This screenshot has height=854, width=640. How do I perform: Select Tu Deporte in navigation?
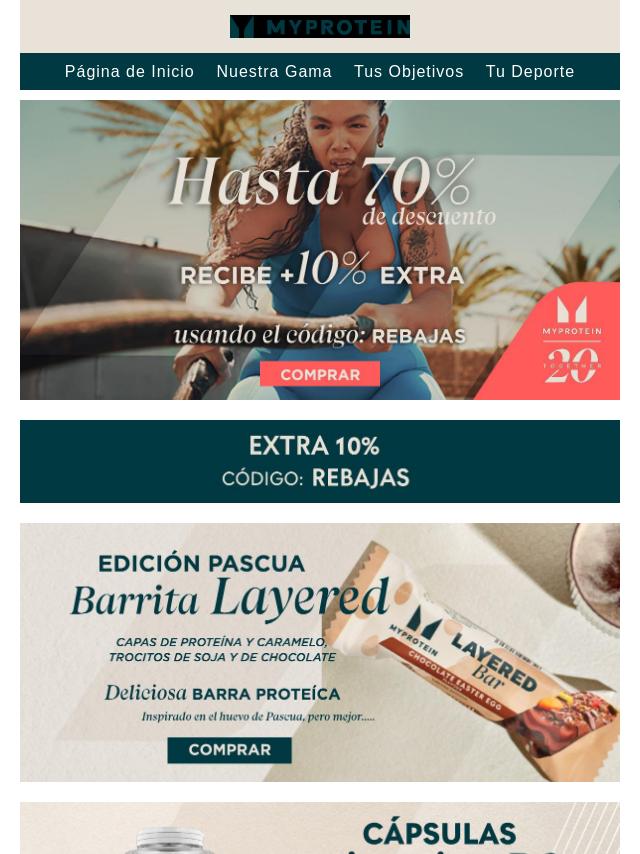[x=530, y=72]
